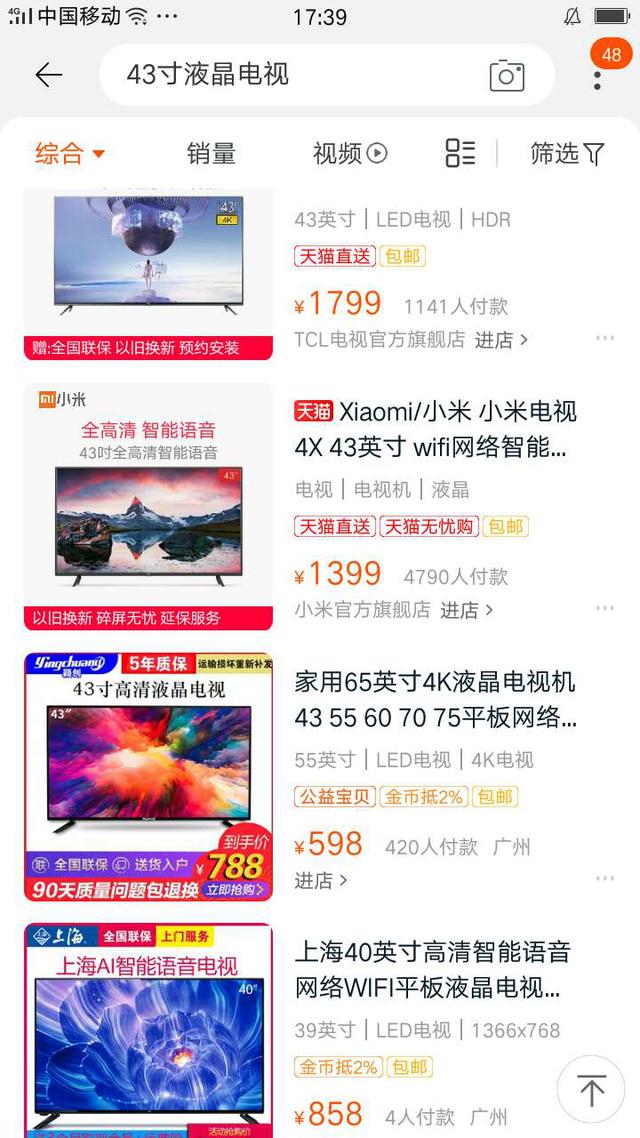Open the Xiaomi 小米电视 4X product

[435, 429]
